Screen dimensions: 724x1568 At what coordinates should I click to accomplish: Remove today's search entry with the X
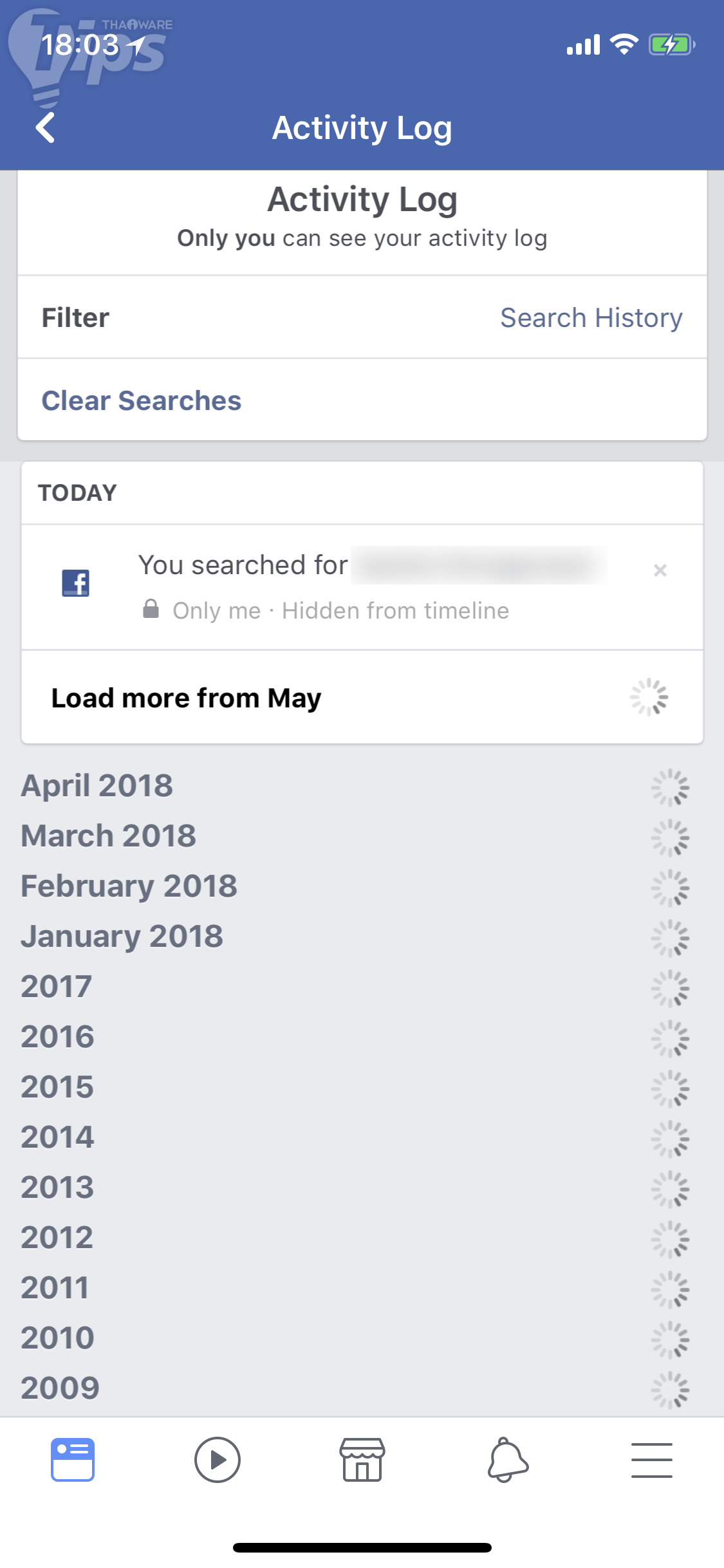(660, 570)
